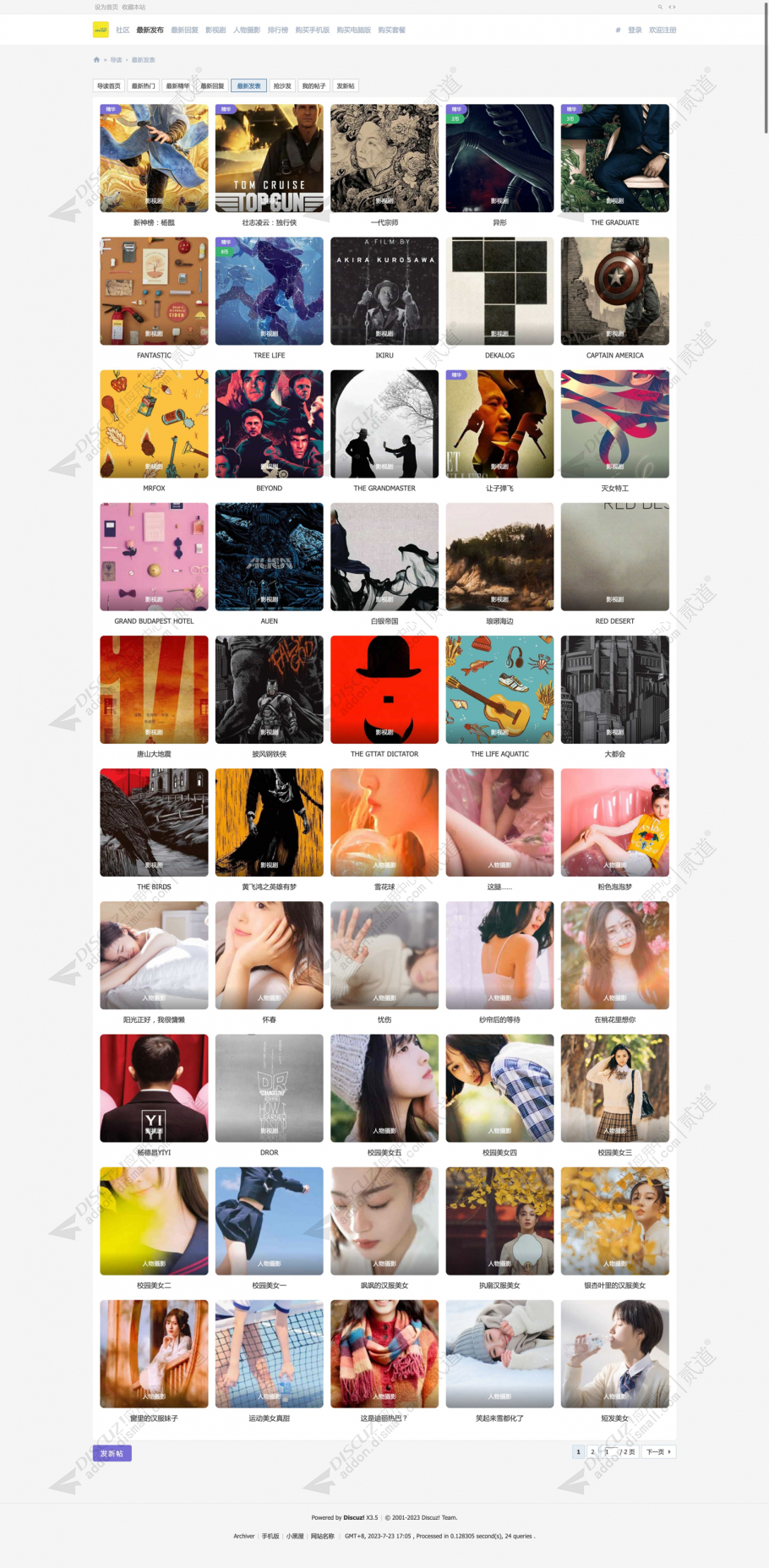Switch to the 抢沙发 filter

pyautogui.click(x=282, y=85)
